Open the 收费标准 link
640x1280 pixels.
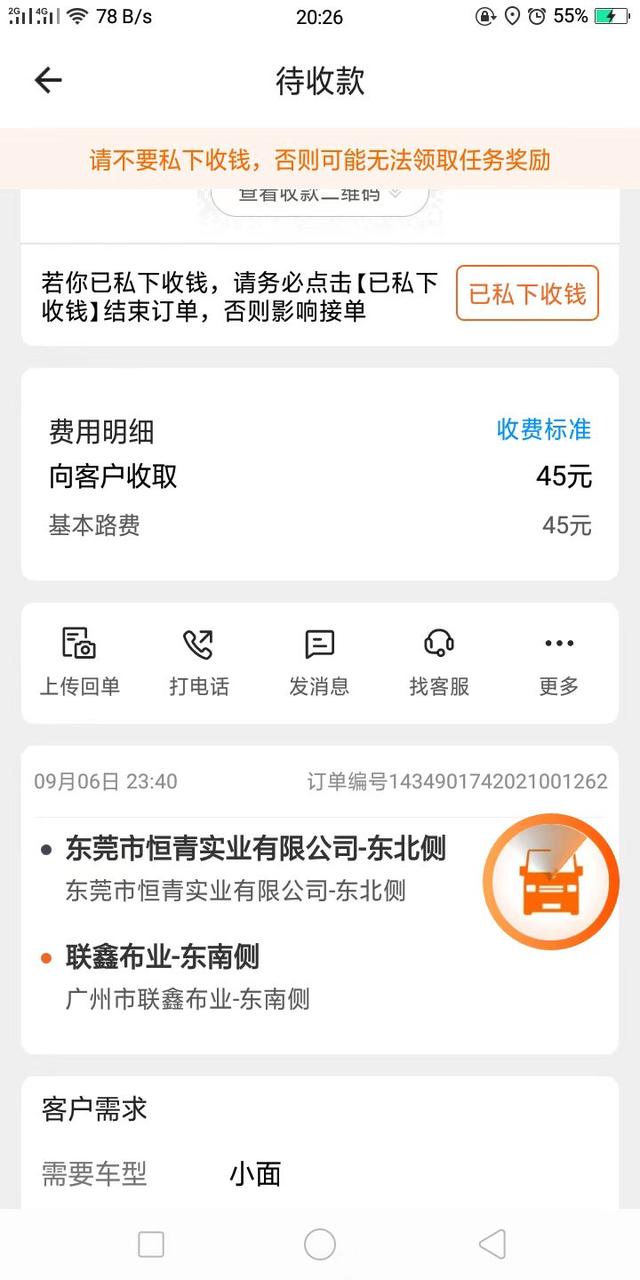click(544, 430)
